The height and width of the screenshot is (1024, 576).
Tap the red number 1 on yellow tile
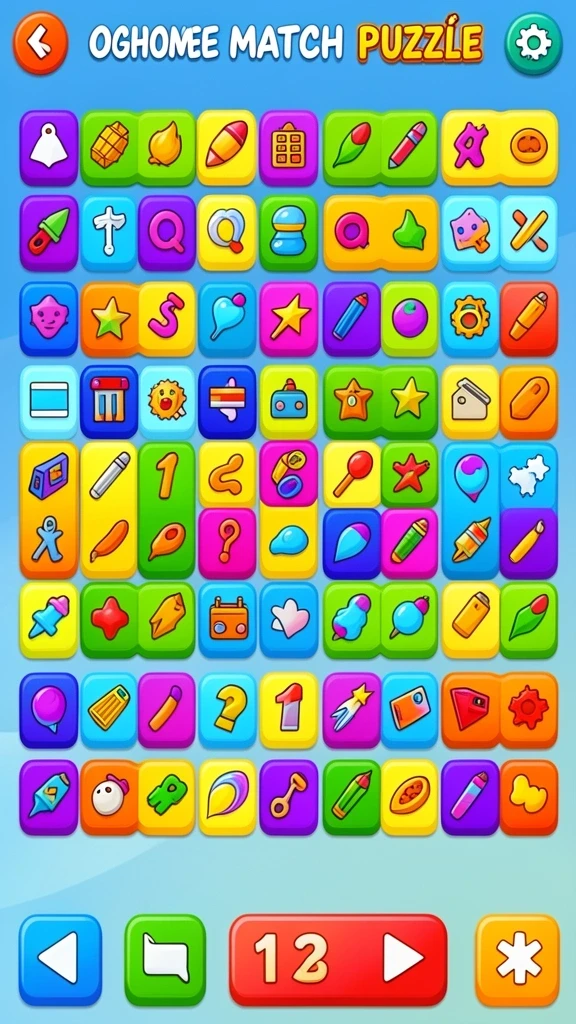click(x=289, y=710)
